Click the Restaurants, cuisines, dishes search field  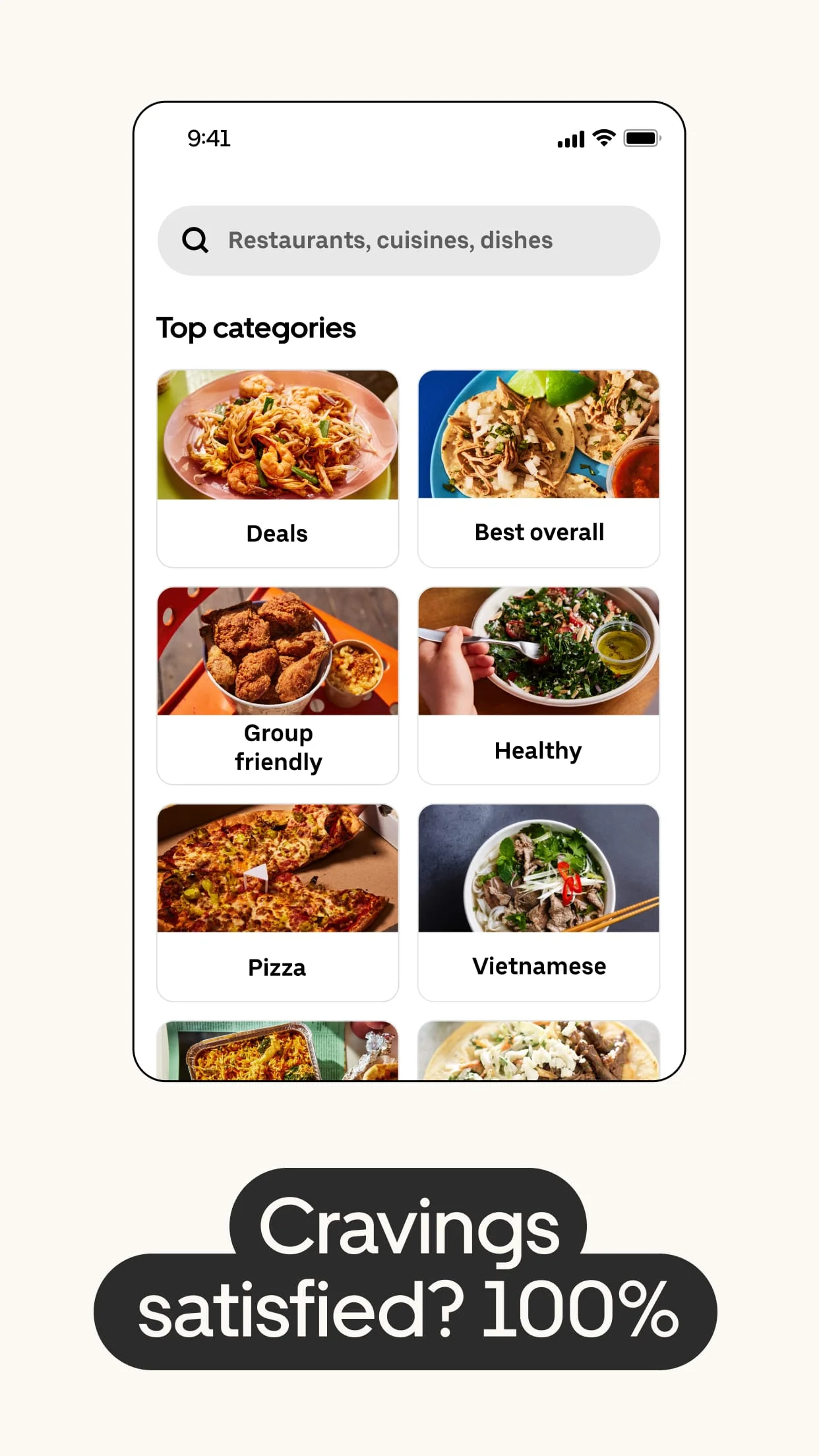[409, 240]
